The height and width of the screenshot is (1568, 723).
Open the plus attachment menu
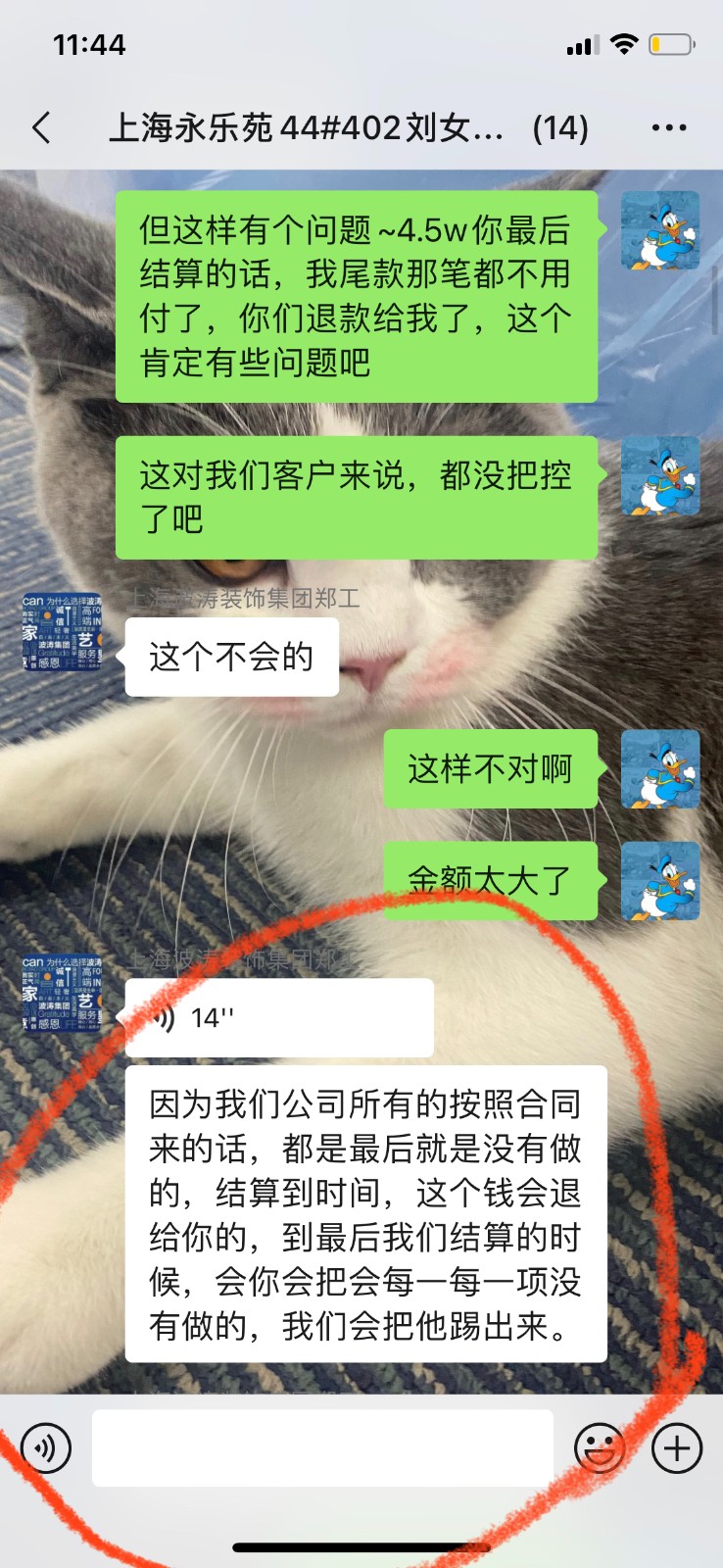(x=677, y=1448)
